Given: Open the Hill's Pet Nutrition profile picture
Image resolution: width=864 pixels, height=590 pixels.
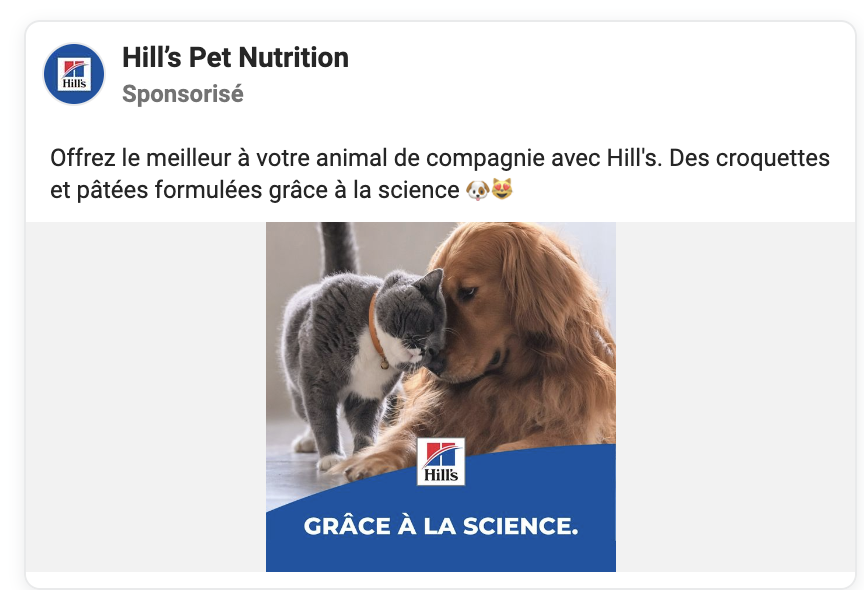Looking at the screenshot, I should 74,74.
